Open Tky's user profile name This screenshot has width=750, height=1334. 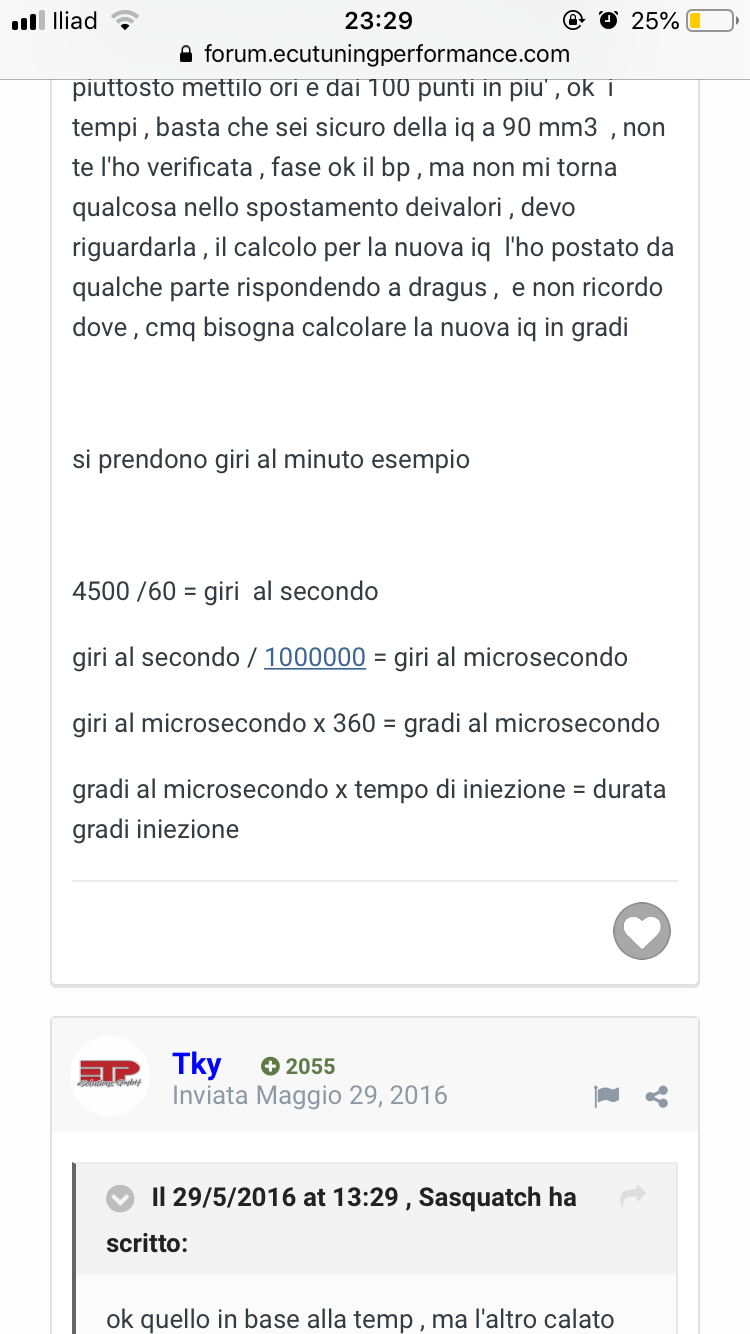click(x=197, y=1064)
